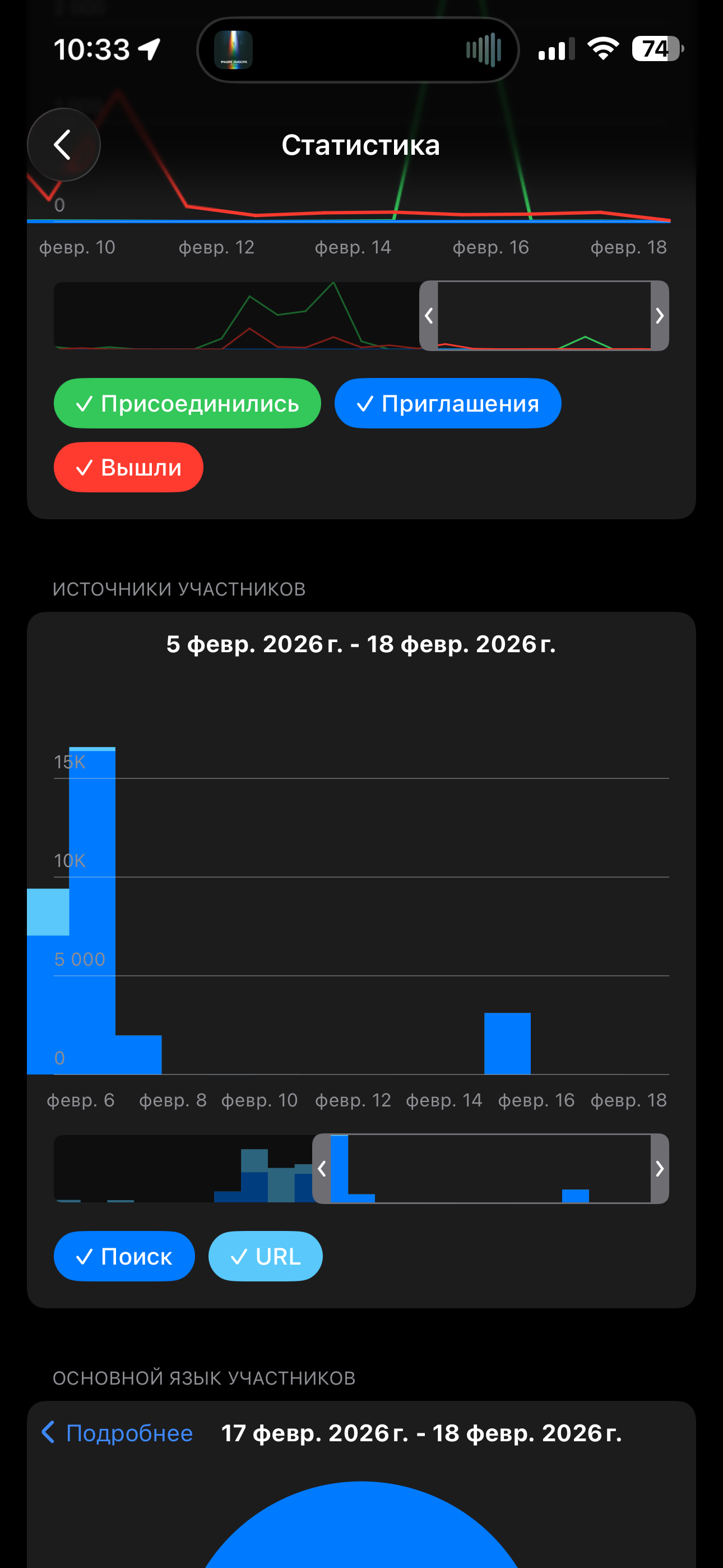
Task: Hide the Вышли series on chart
Action: point(128,468)
